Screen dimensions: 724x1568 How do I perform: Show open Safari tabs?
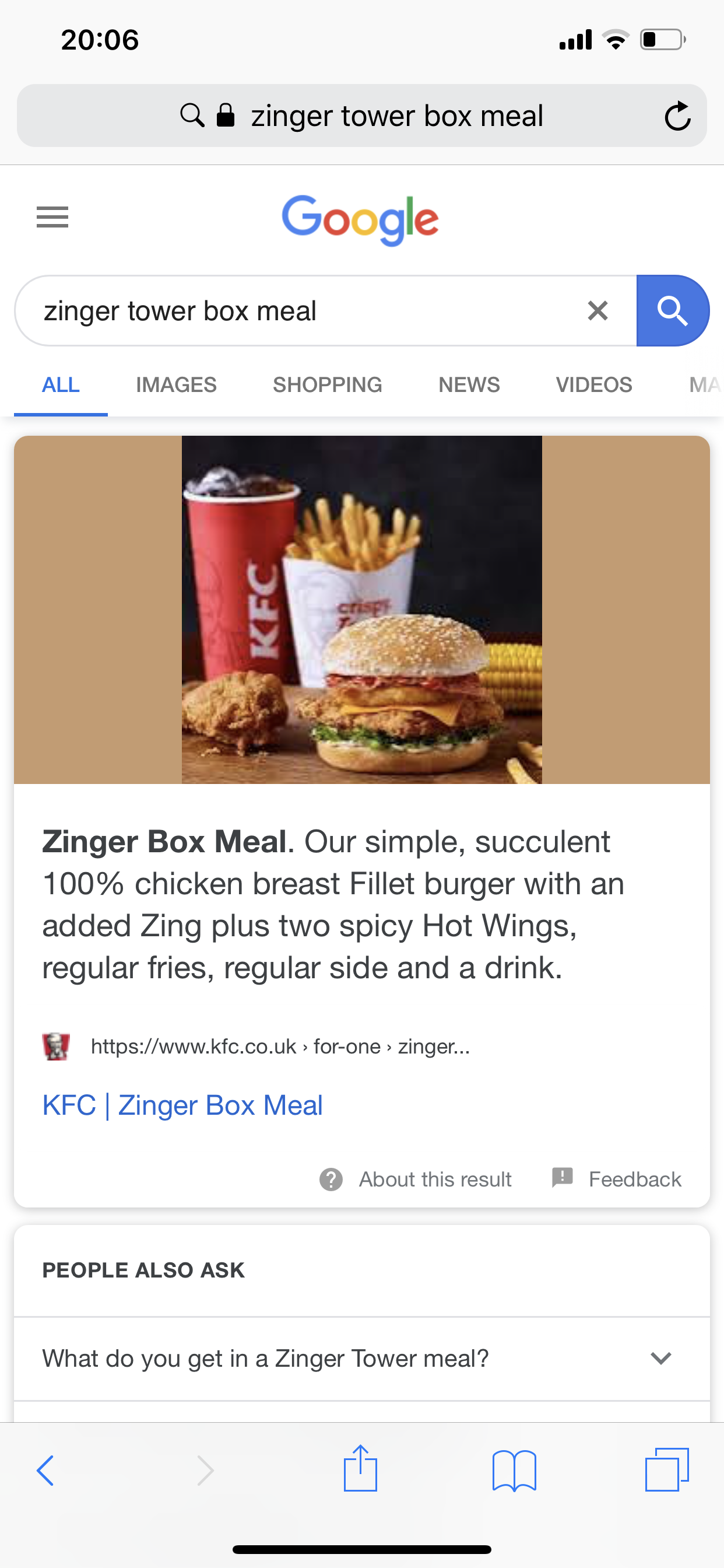coord(667,1470)
